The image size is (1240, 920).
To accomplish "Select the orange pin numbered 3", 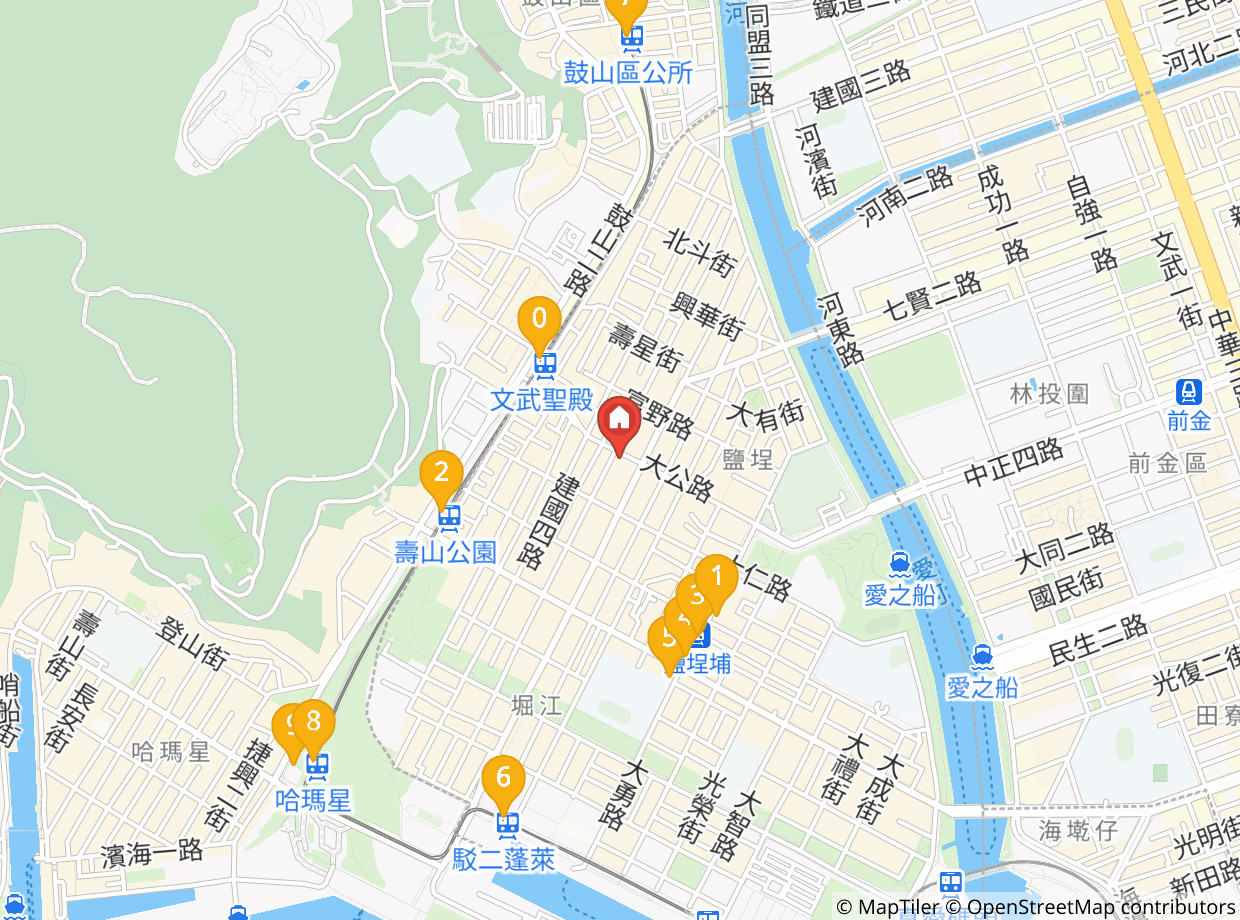I will click(693, 596).
